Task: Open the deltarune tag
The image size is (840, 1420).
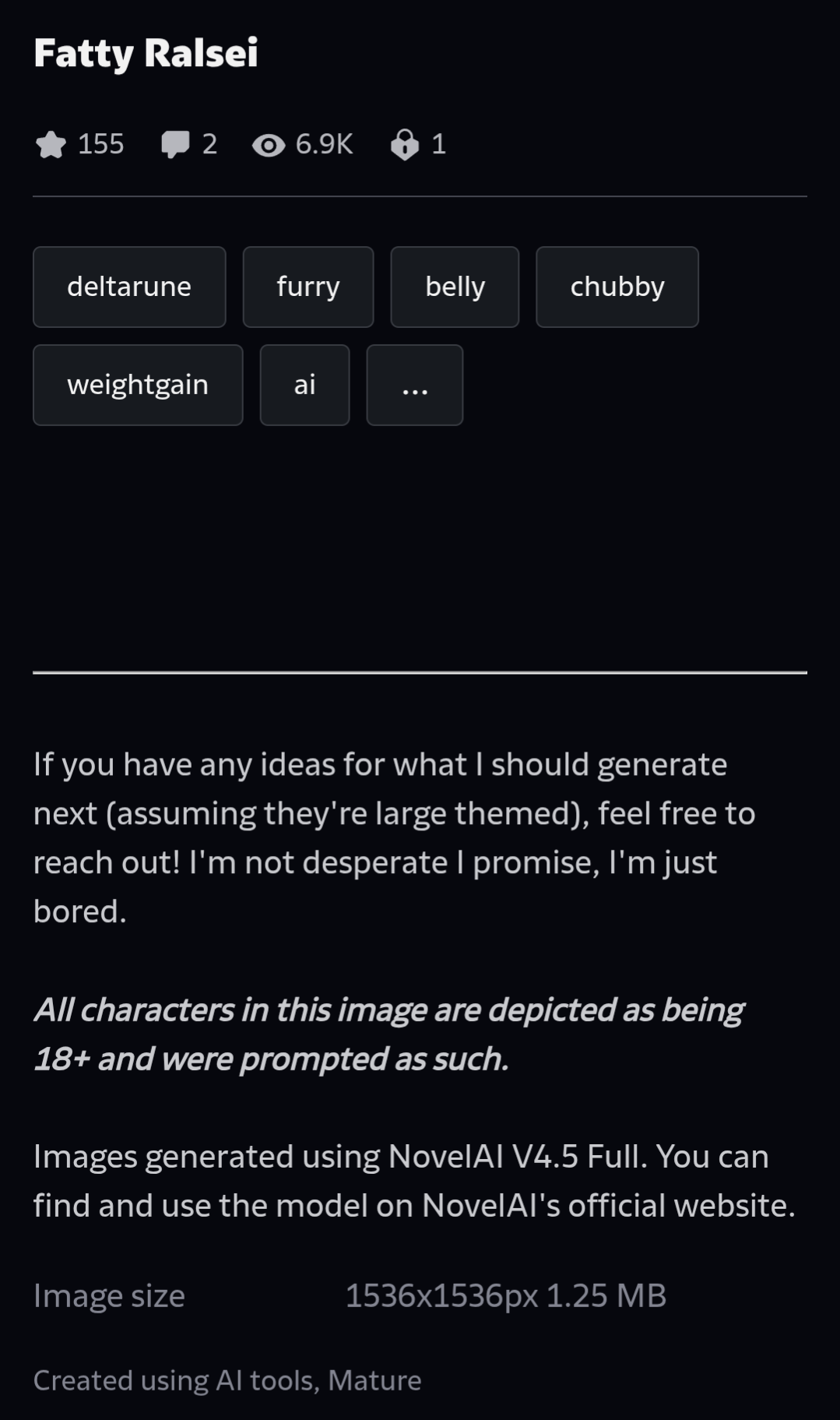Action: (x=129, y=287)
